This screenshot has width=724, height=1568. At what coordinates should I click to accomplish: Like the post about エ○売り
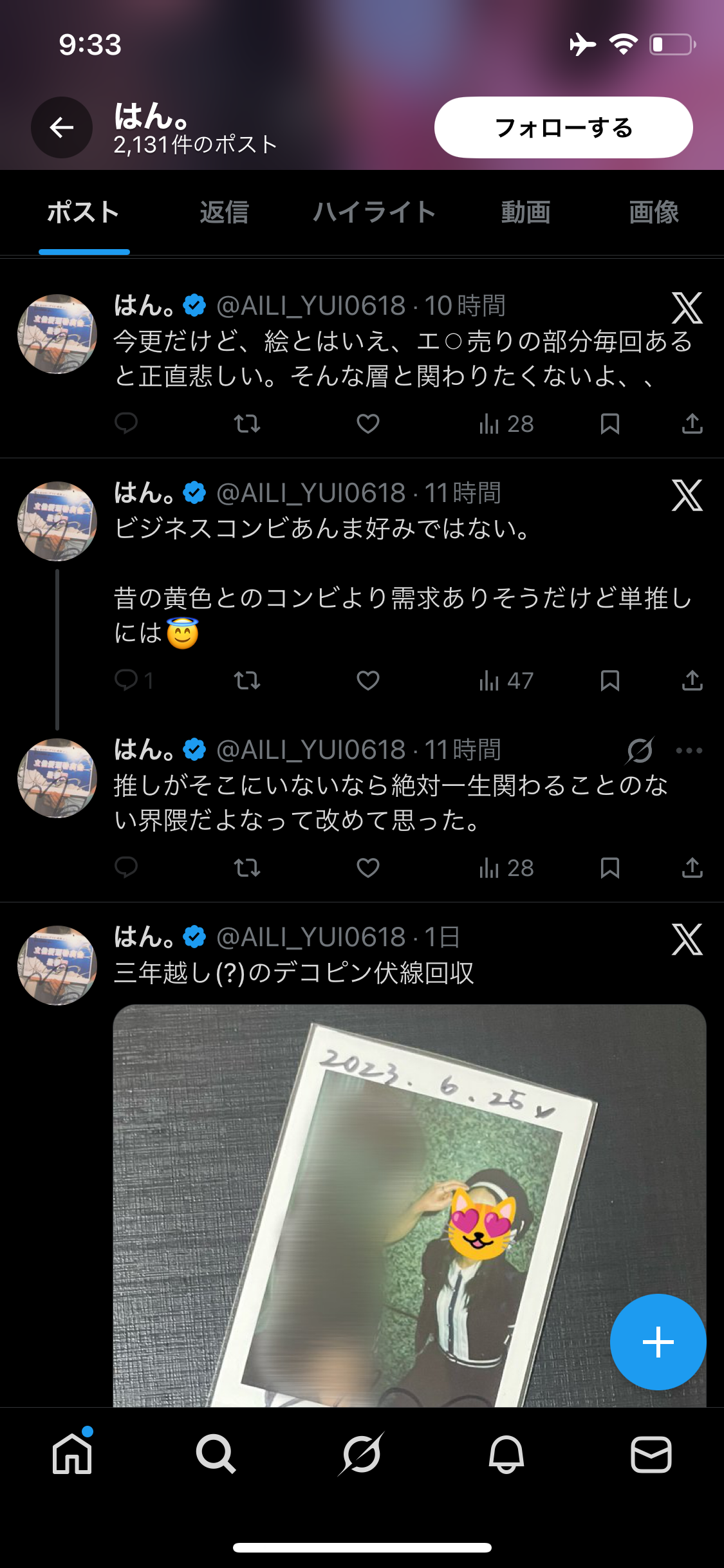click(x=368, y=424)
